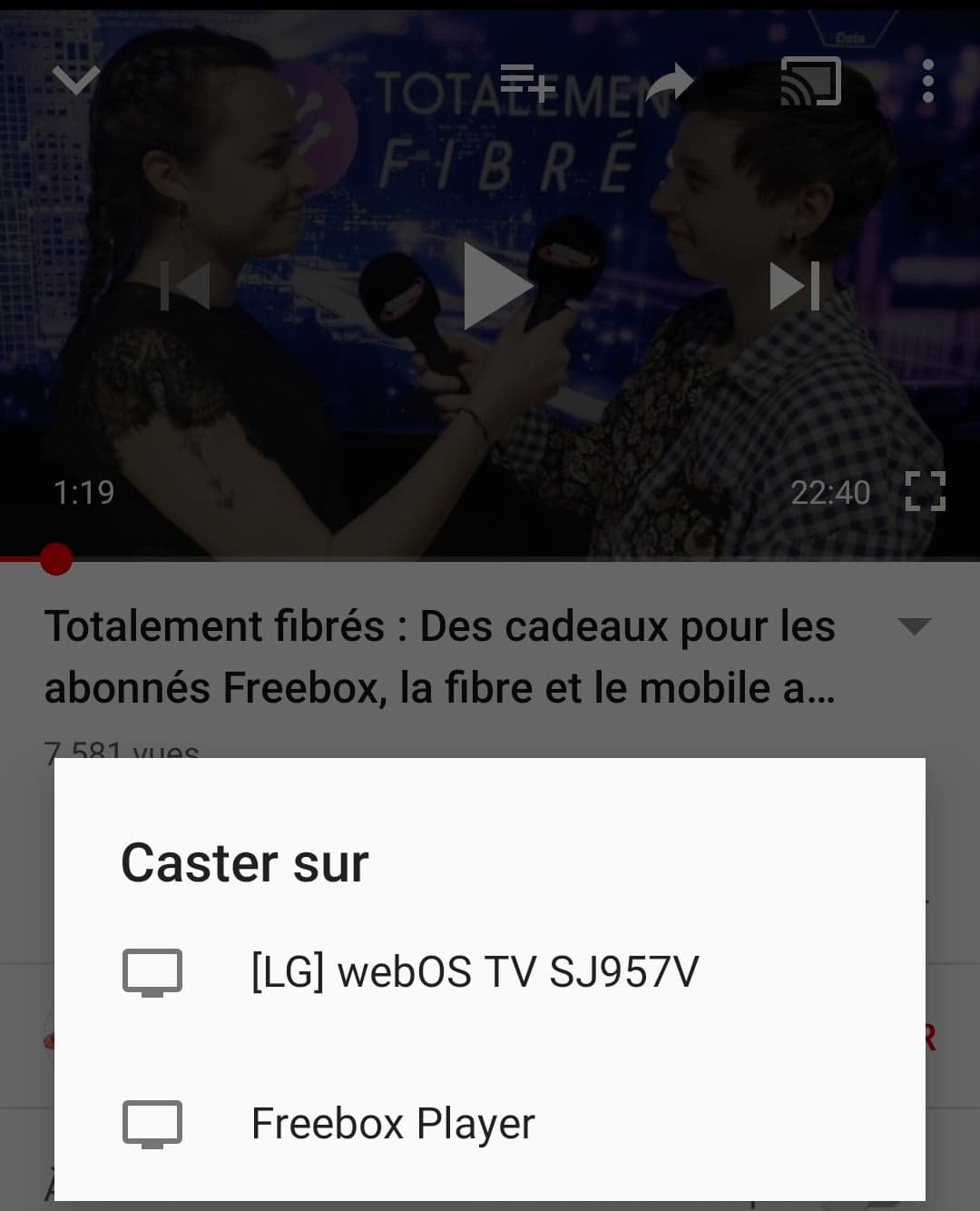Screen dimensions: 980x1211
Task: Expand the video description arrow
Action: (x=913, y=626)
